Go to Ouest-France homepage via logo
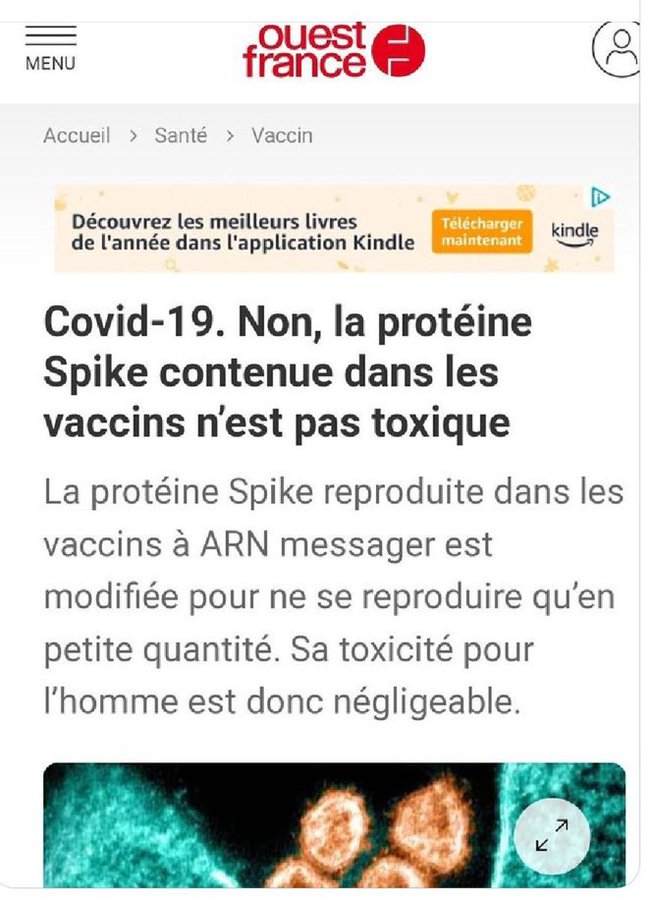The height and width of the screenshot is (900, 648). (x=334, y=50)
